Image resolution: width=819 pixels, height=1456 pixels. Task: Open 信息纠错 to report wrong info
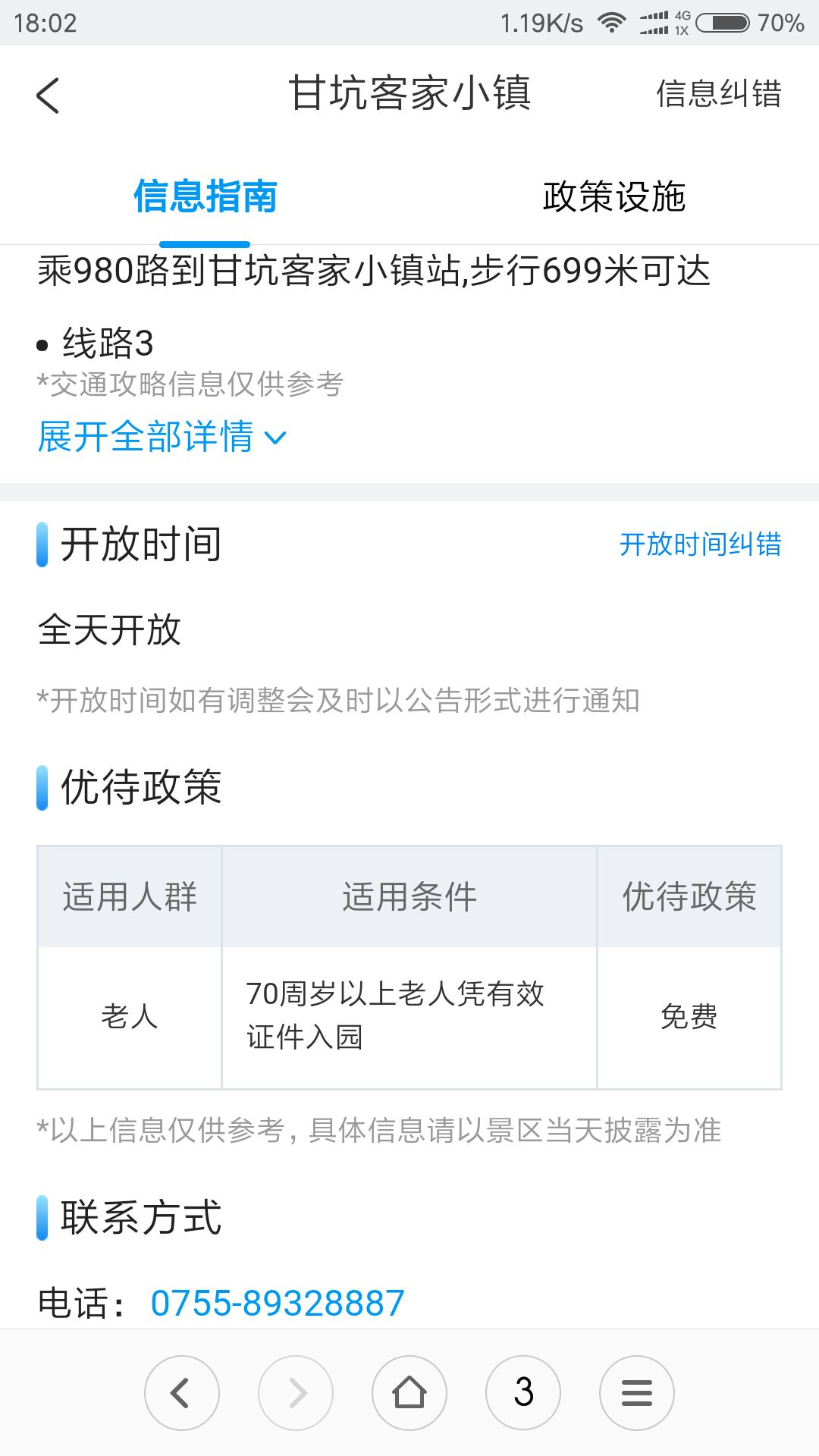[x=718, y=94]
